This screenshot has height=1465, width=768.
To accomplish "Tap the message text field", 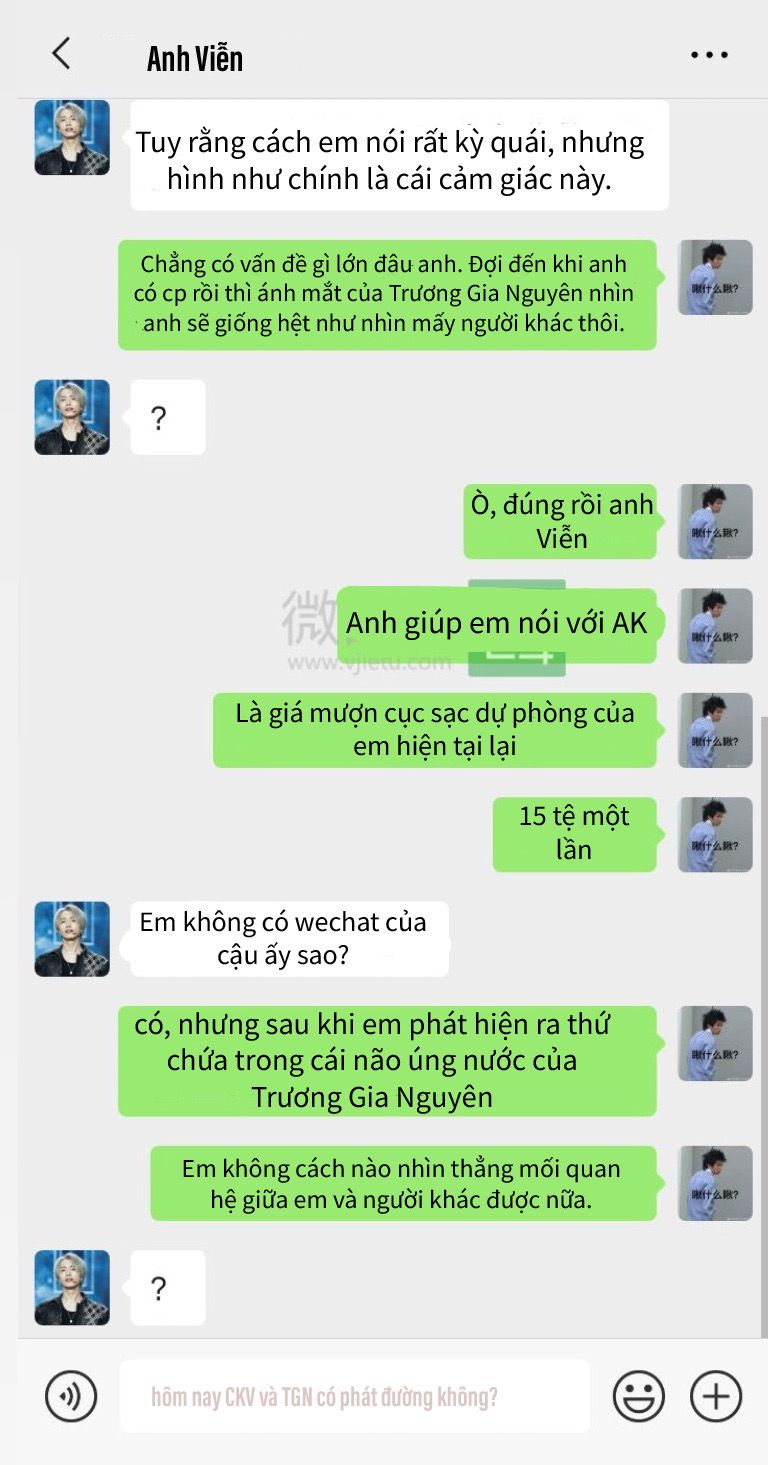I will 354,1396.
